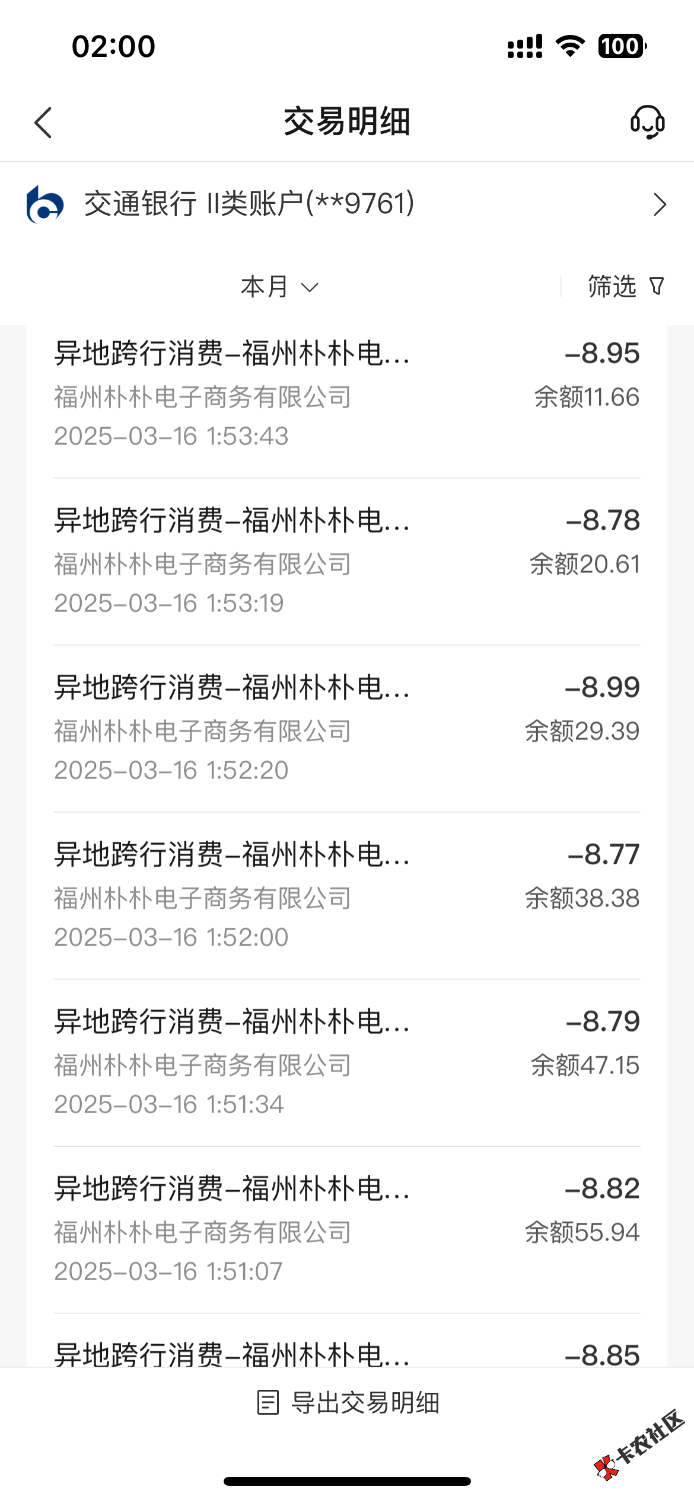Tap 导出交易明细 to export transactions
The image size is (694, 1500).
(348, 1402)
